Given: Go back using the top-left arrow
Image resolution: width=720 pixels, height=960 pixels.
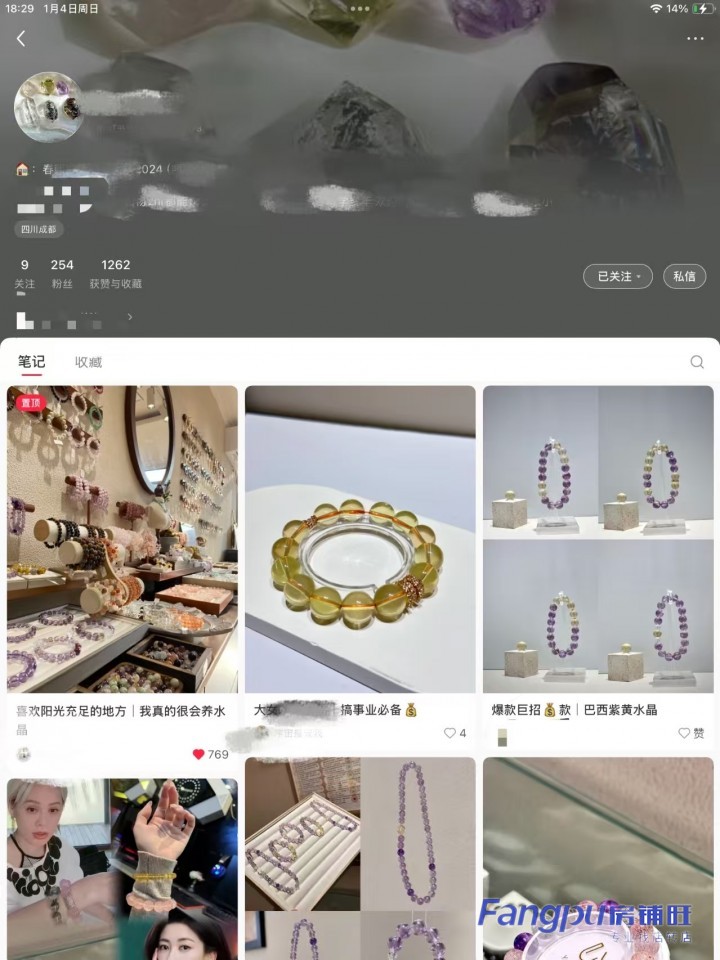Looking at the screenshot, I should pos(21,39).
